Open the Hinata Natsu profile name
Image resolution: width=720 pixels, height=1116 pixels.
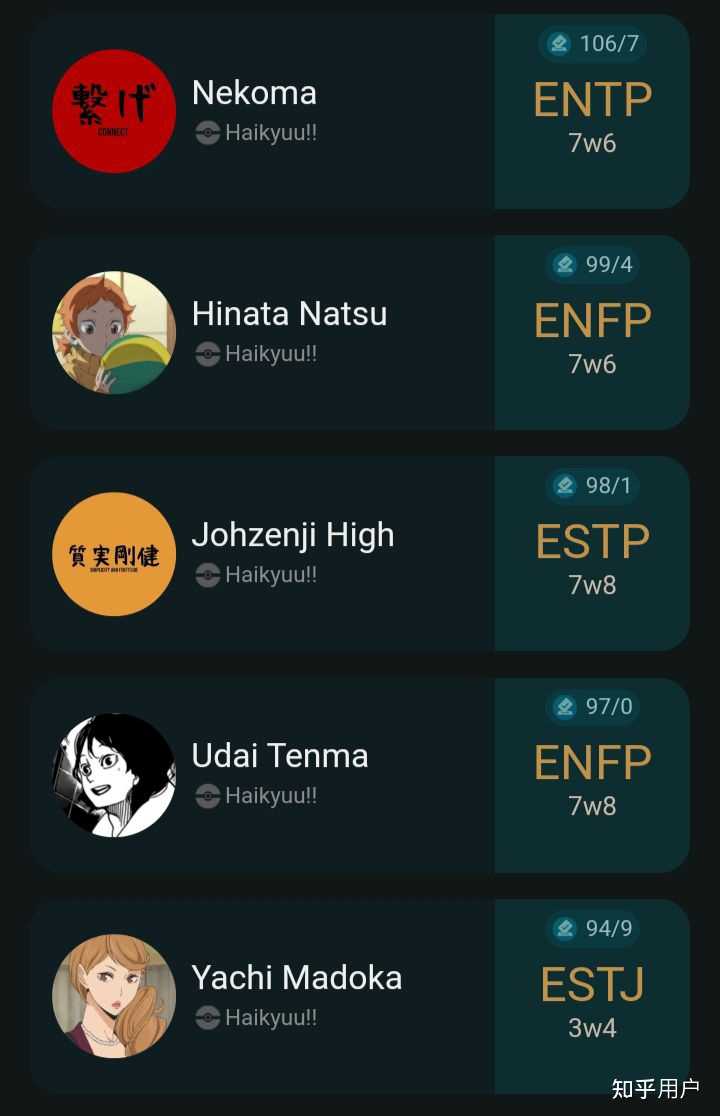[288, 313]
